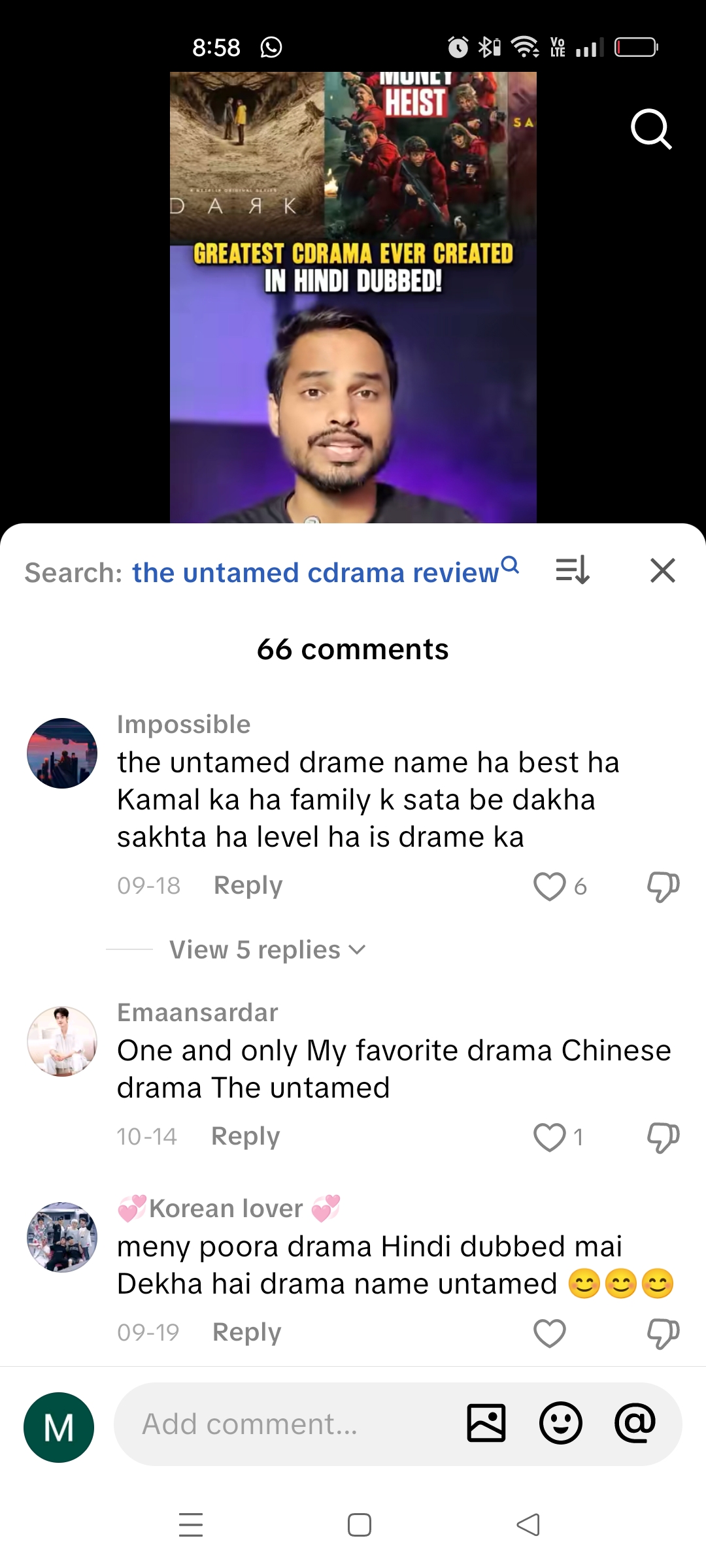Like the Korean lover comment
Screen dimensions: 706x1568
pyautogui.click(x=549, y=1333)
